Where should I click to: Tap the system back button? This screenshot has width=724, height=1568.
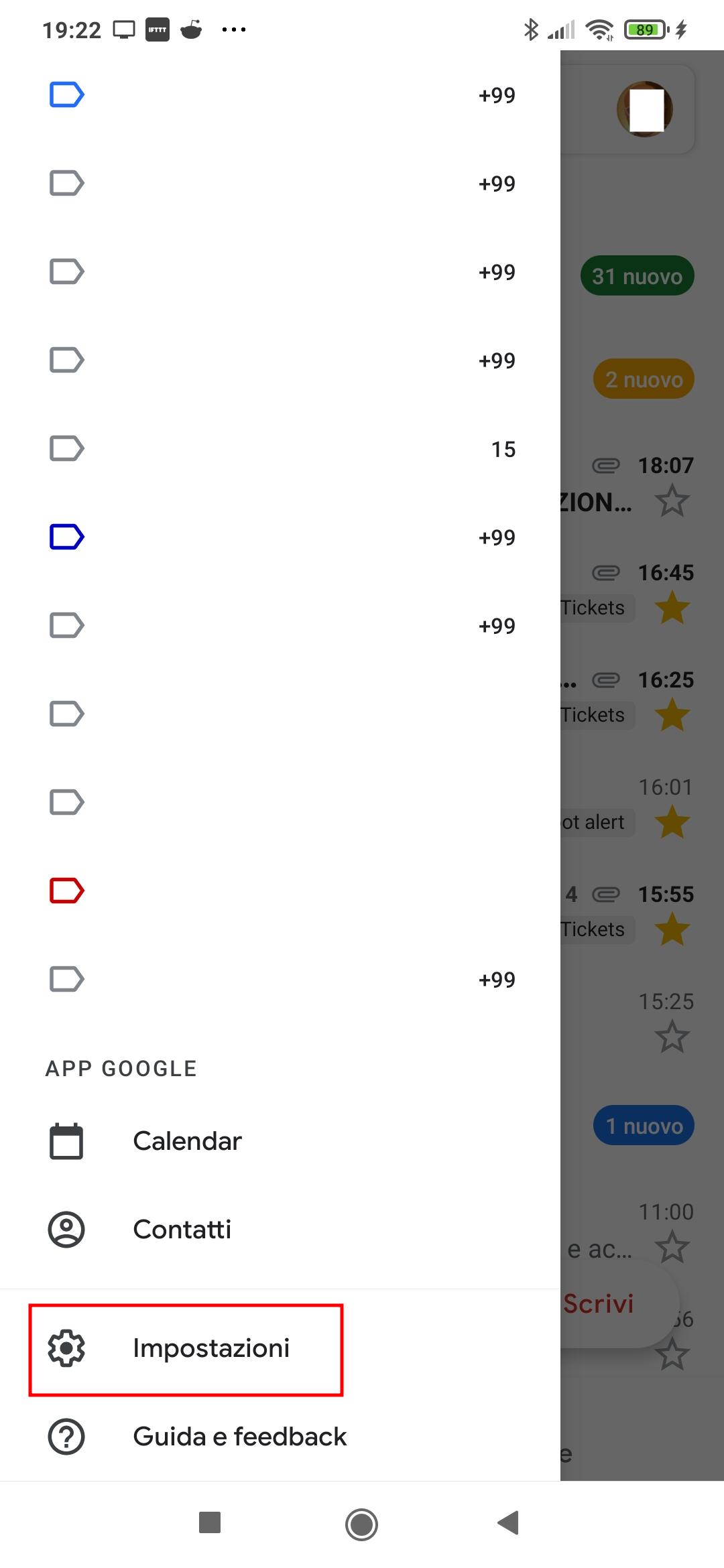coord(509,1522)
